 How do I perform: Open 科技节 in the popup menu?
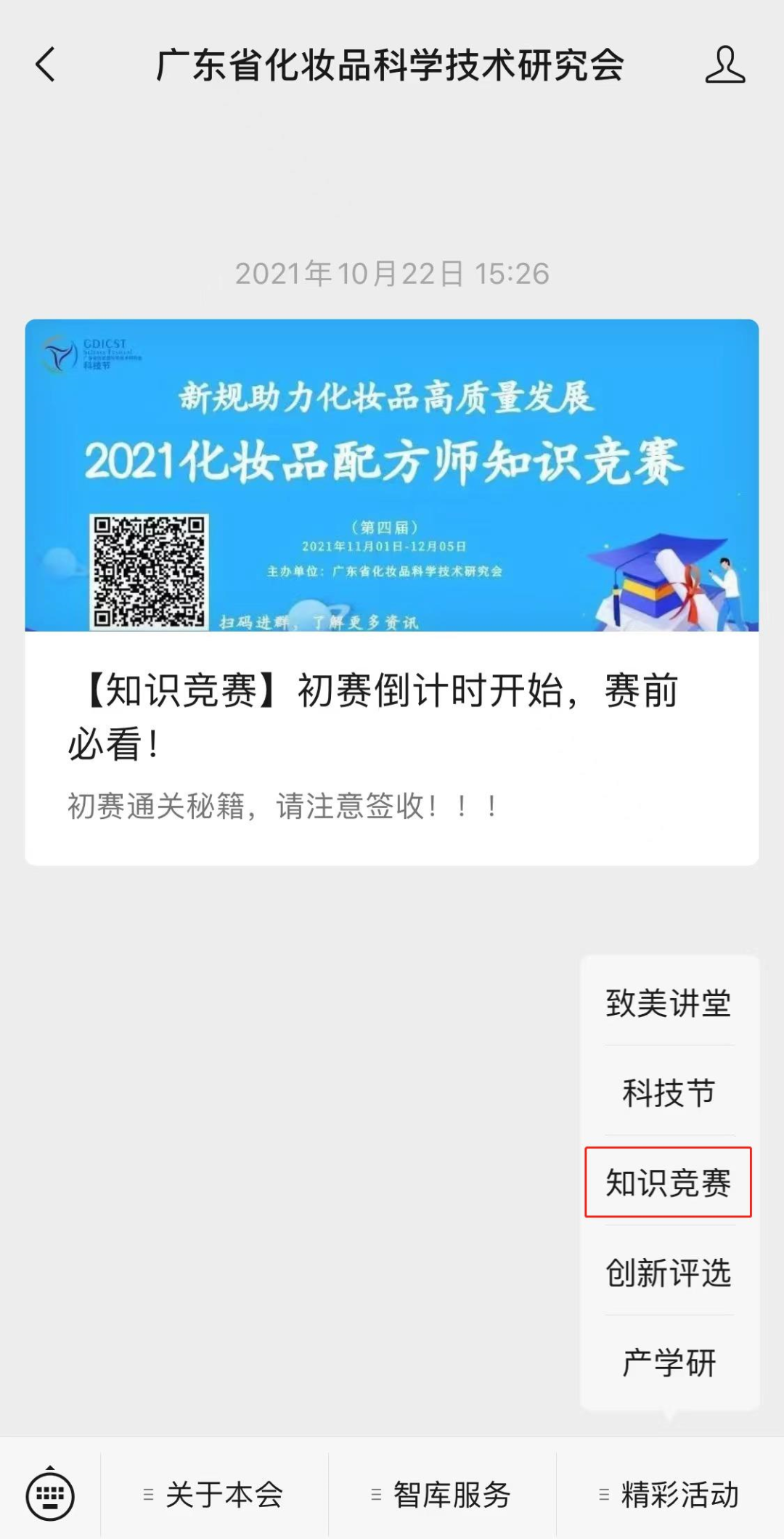coord(669,1093)
